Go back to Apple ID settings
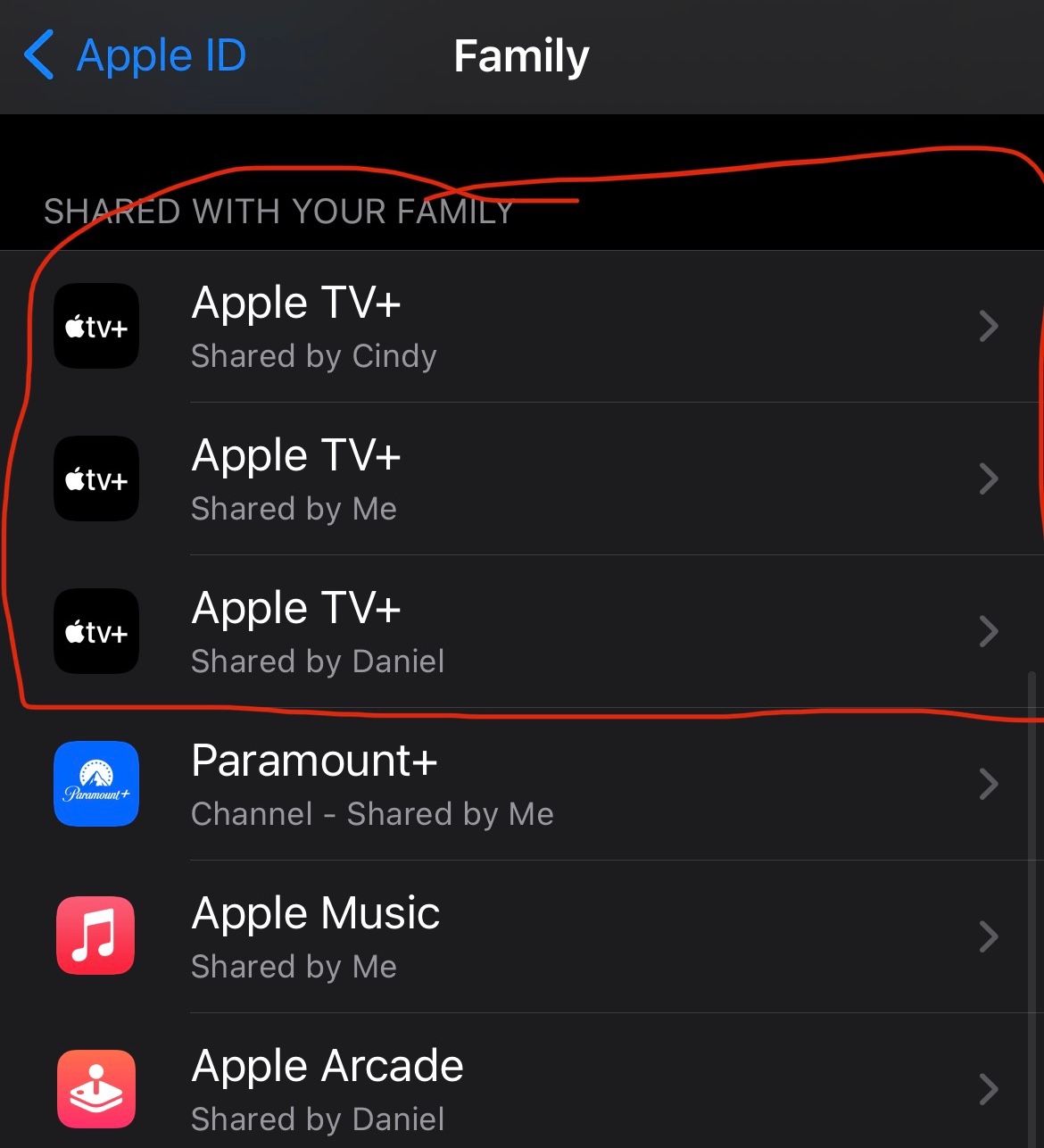Screen dimensions: 1044x1148 click(x=134, y=56)
